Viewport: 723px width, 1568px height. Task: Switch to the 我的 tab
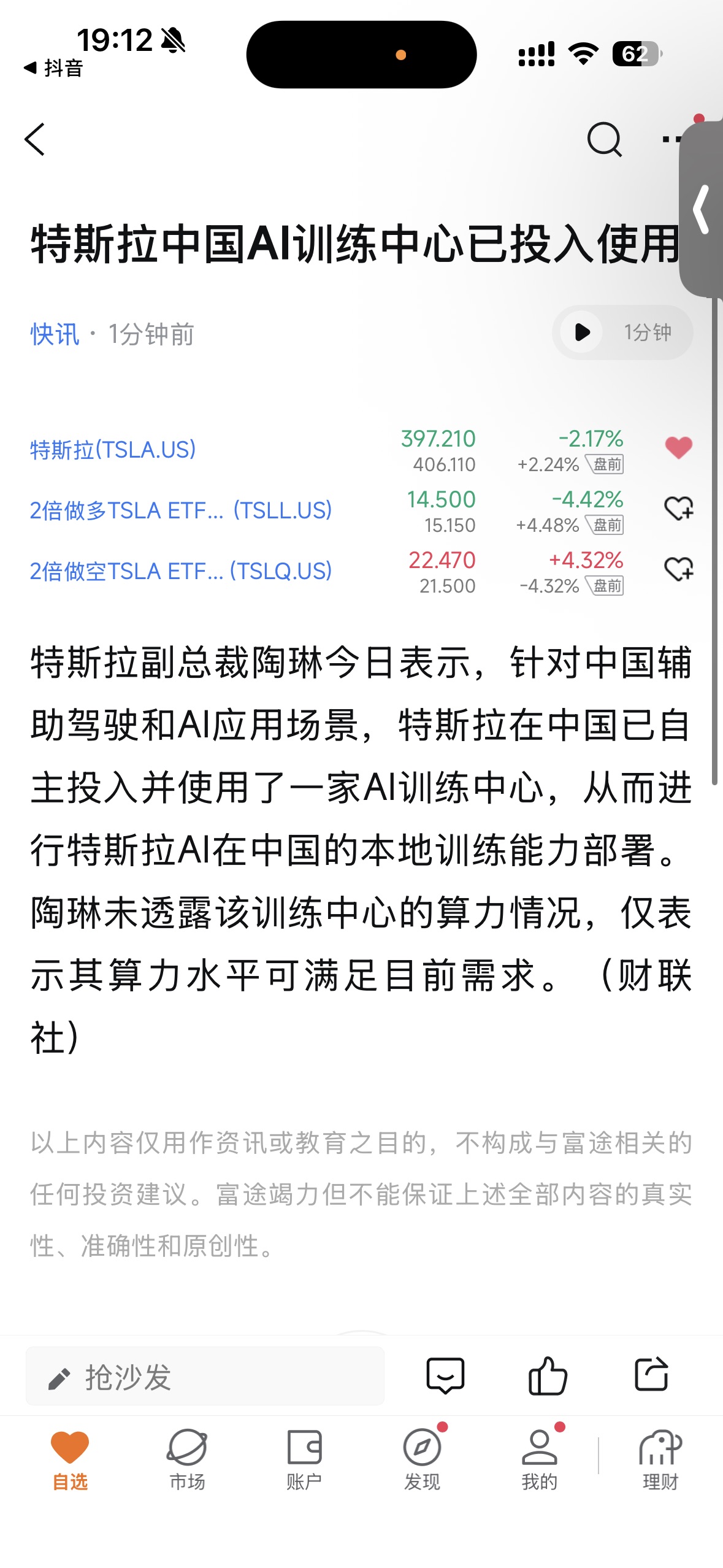(540, 1460)
